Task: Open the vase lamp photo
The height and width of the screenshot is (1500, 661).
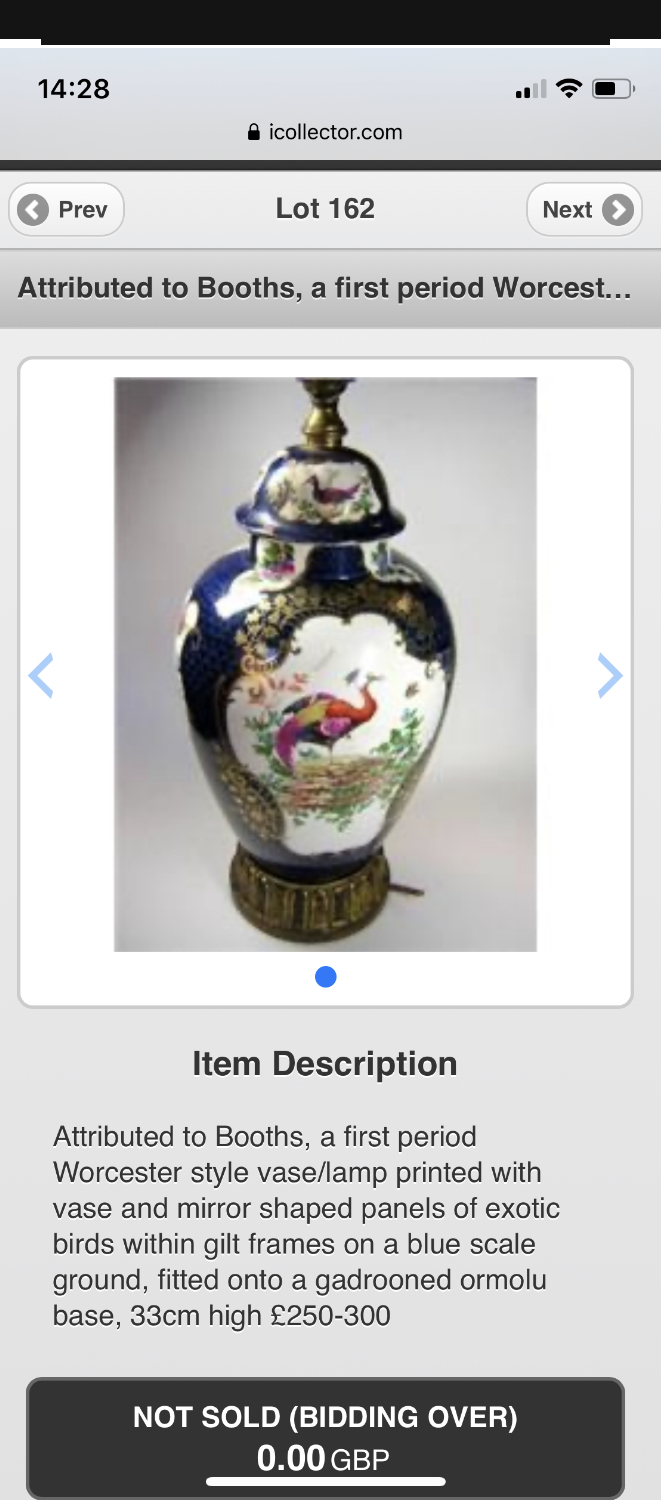Action: 325,663
